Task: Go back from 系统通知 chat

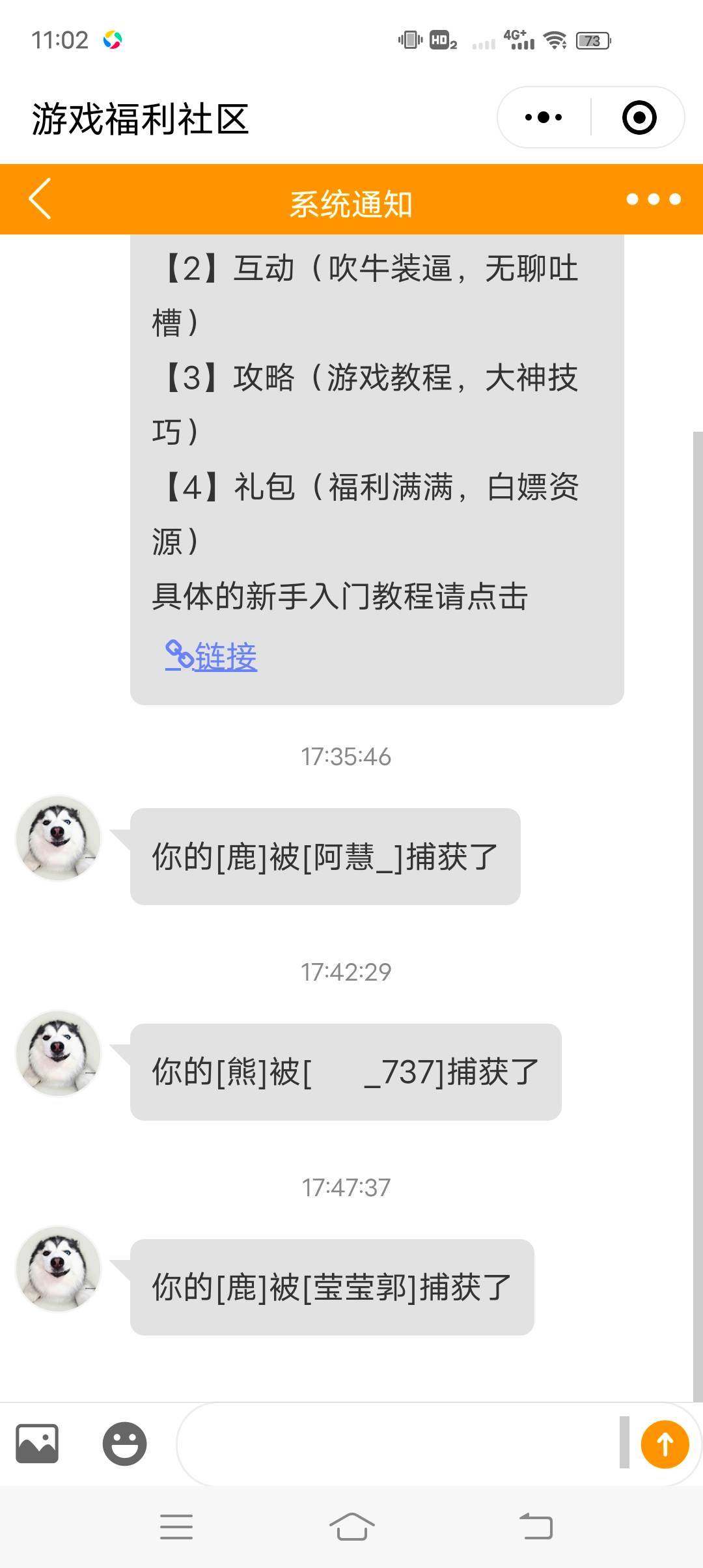Action: [40, 199]
